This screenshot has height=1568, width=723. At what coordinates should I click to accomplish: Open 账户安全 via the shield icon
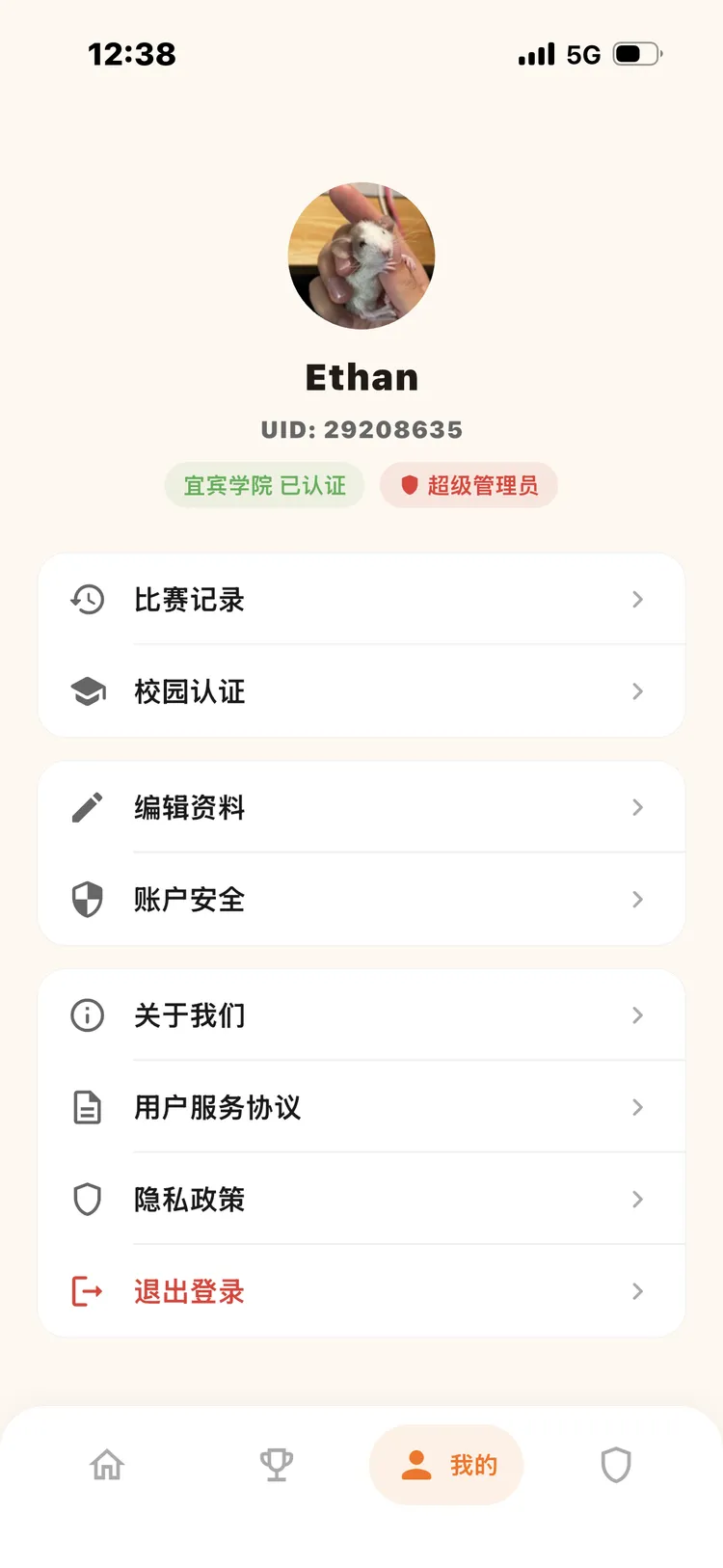[x=87, y=899]
